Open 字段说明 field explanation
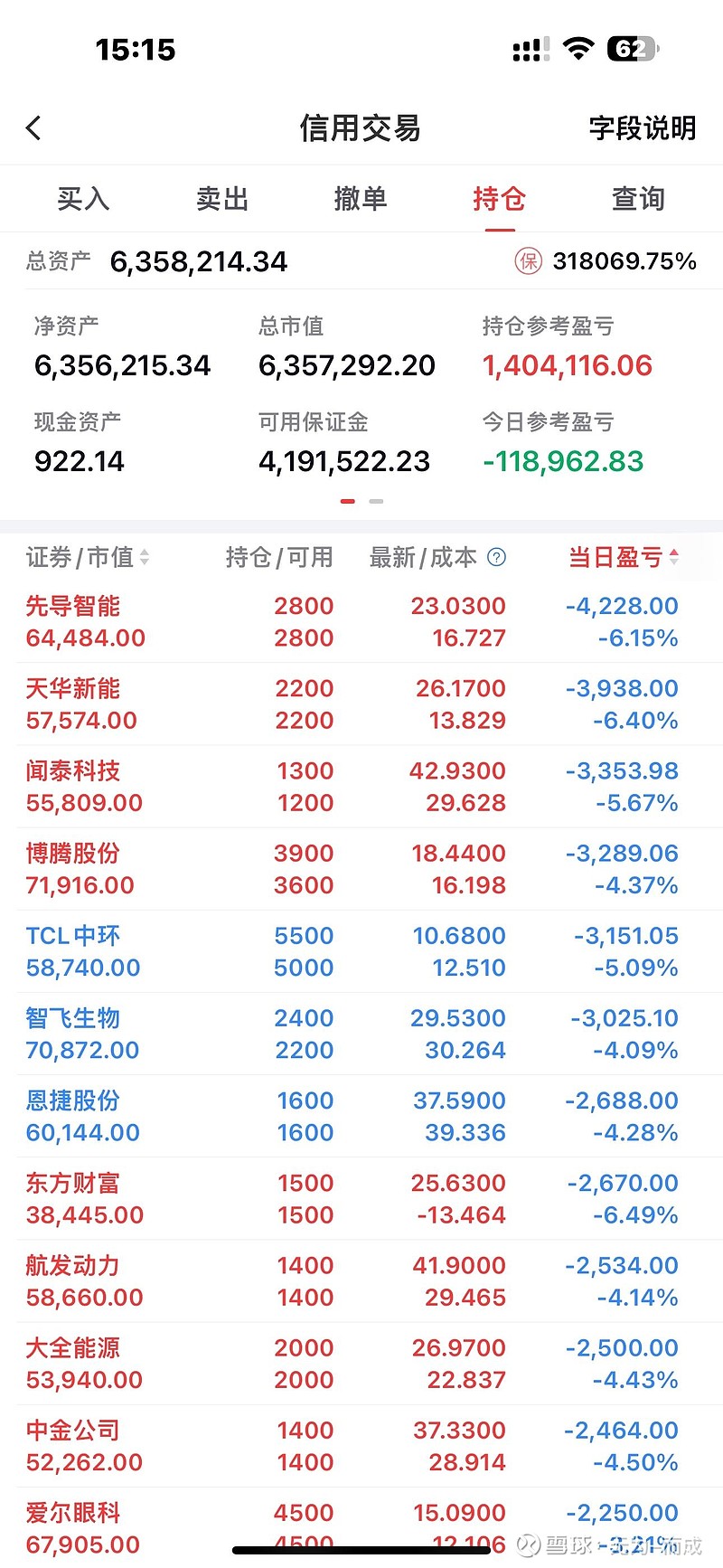The height and width of the screenshot is (1568, 723). coord(643,128)
